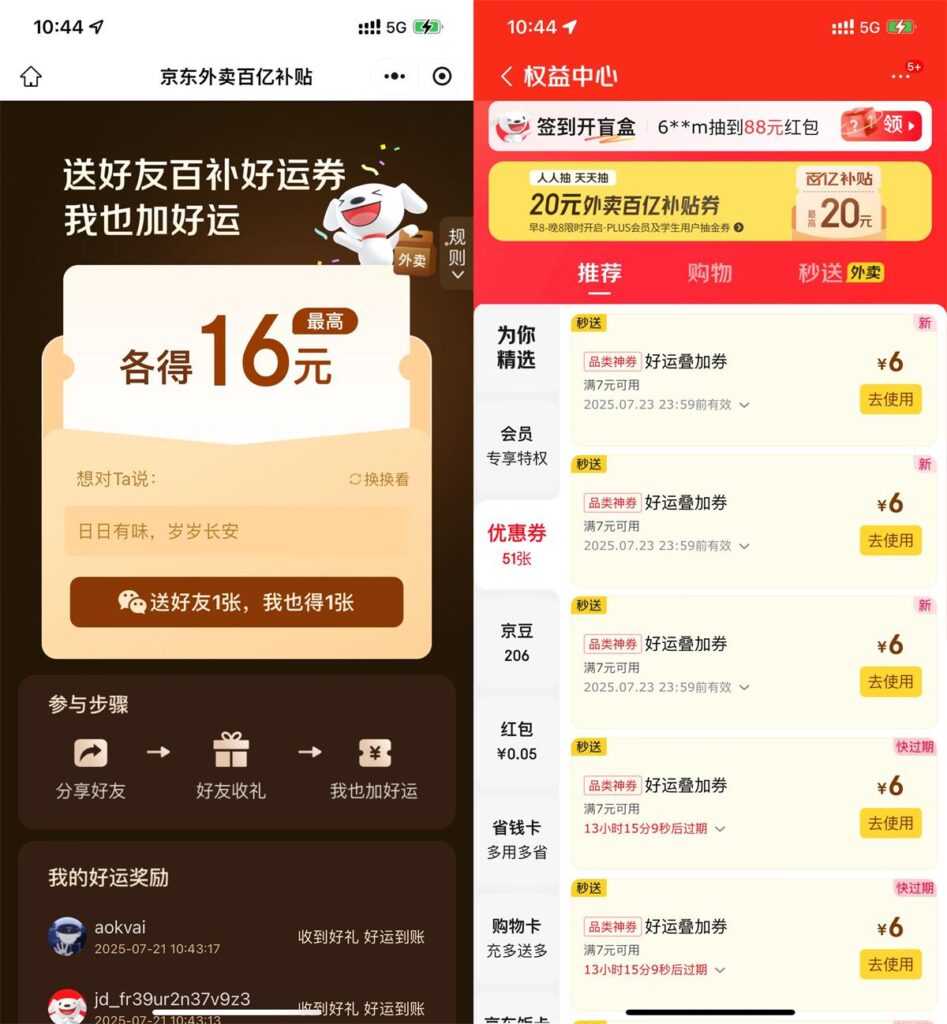Viewport: 947px width, 1024px height.
Task: Tap the 好友收礼 gift box icon
Action: click(x=230, y=750)
